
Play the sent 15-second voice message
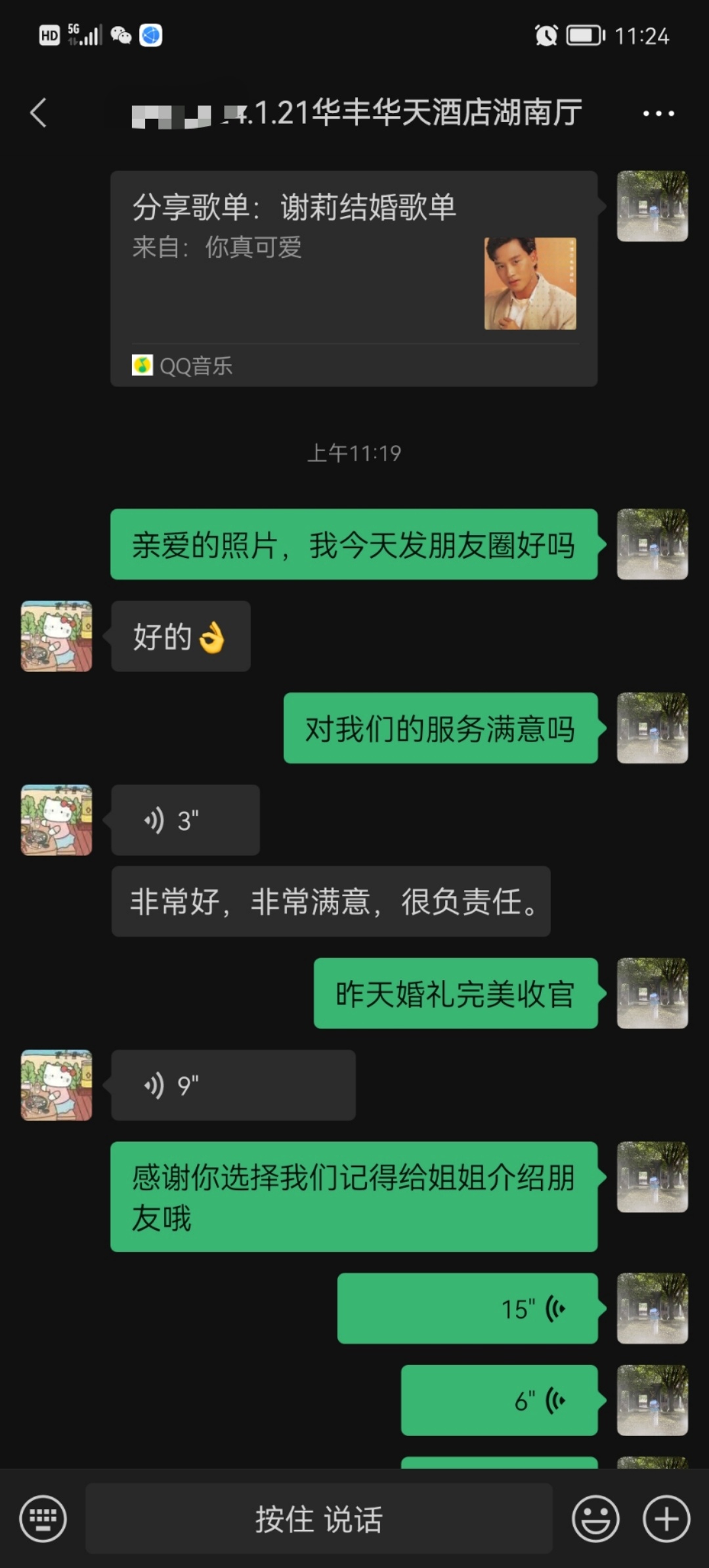(x=467, y=1308)
